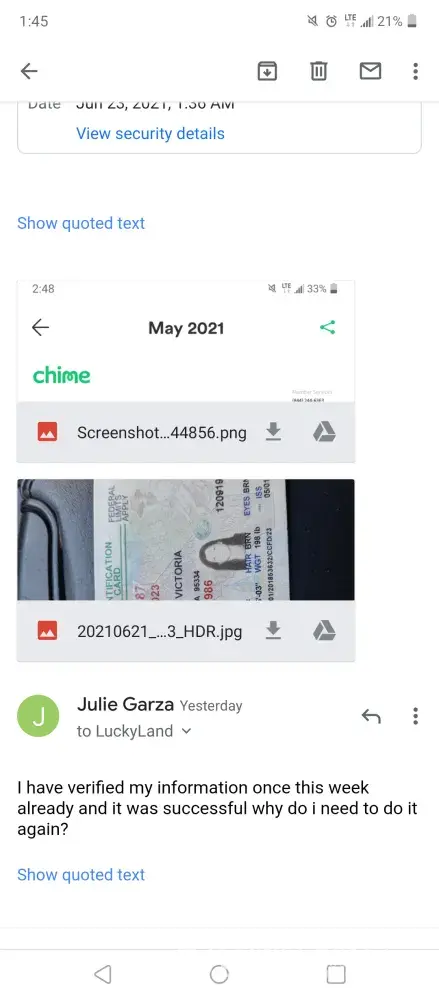Open the 20210621_...3_HDR.jpg photo attachment

coord(186,540)
